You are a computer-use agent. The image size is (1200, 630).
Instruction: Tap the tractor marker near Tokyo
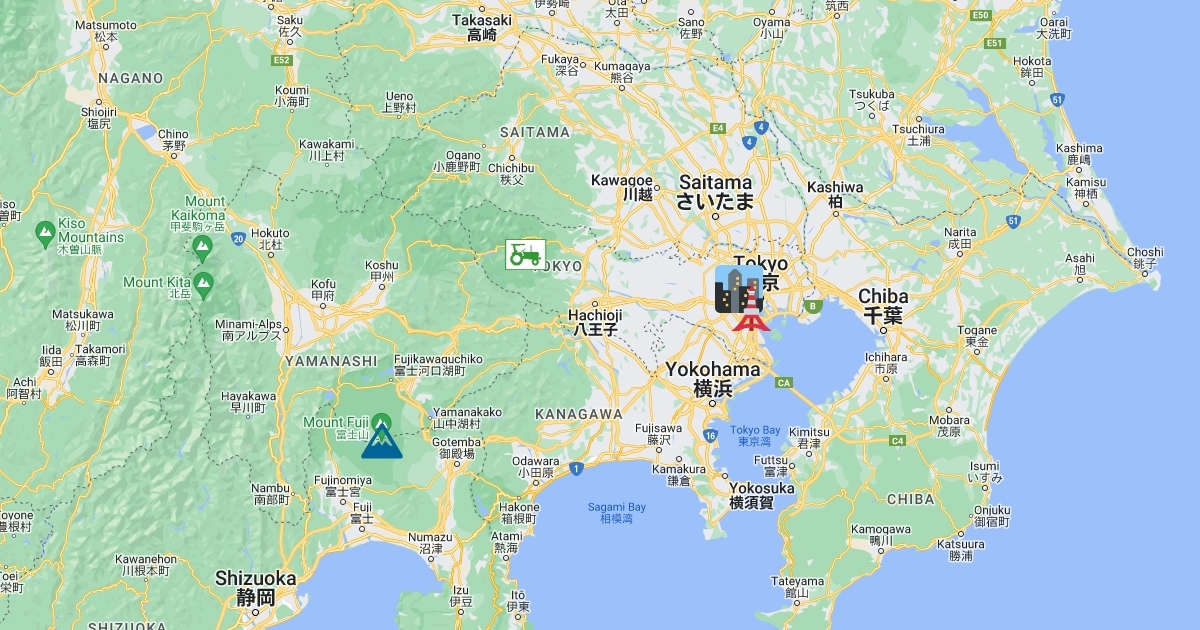coord(525,254)
